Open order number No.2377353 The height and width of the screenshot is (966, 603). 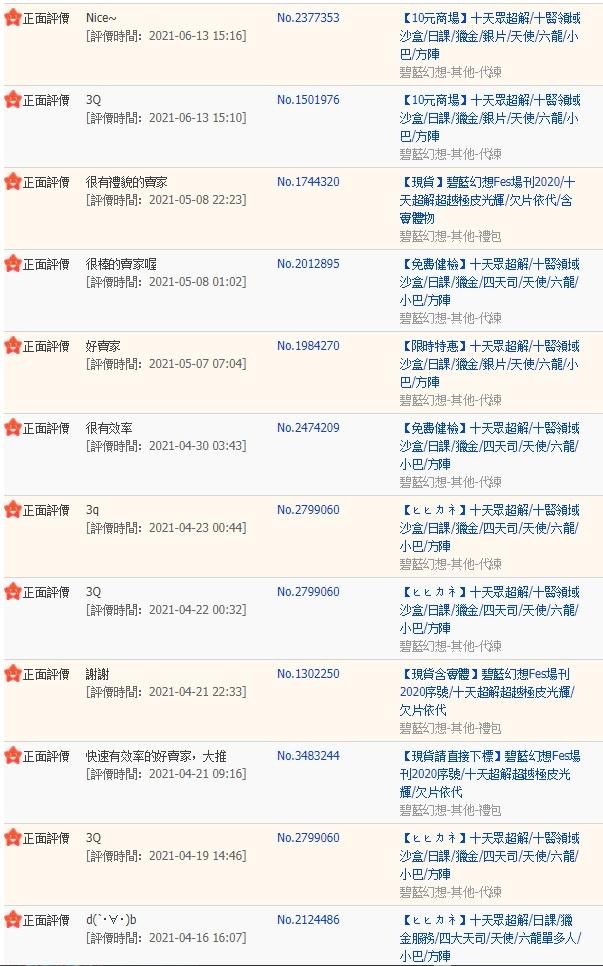(x=308, y=18)
